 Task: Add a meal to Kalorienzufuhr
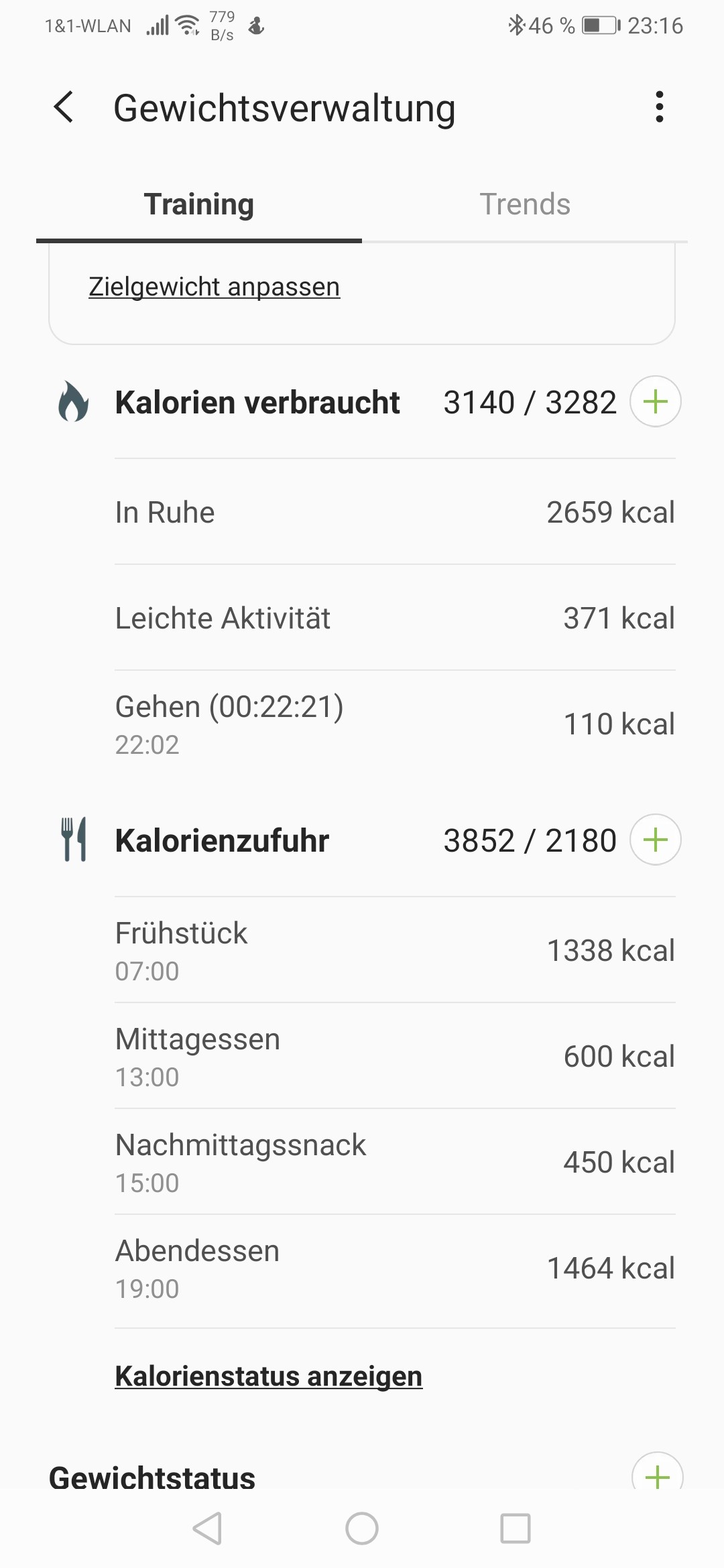coord(656,840)
